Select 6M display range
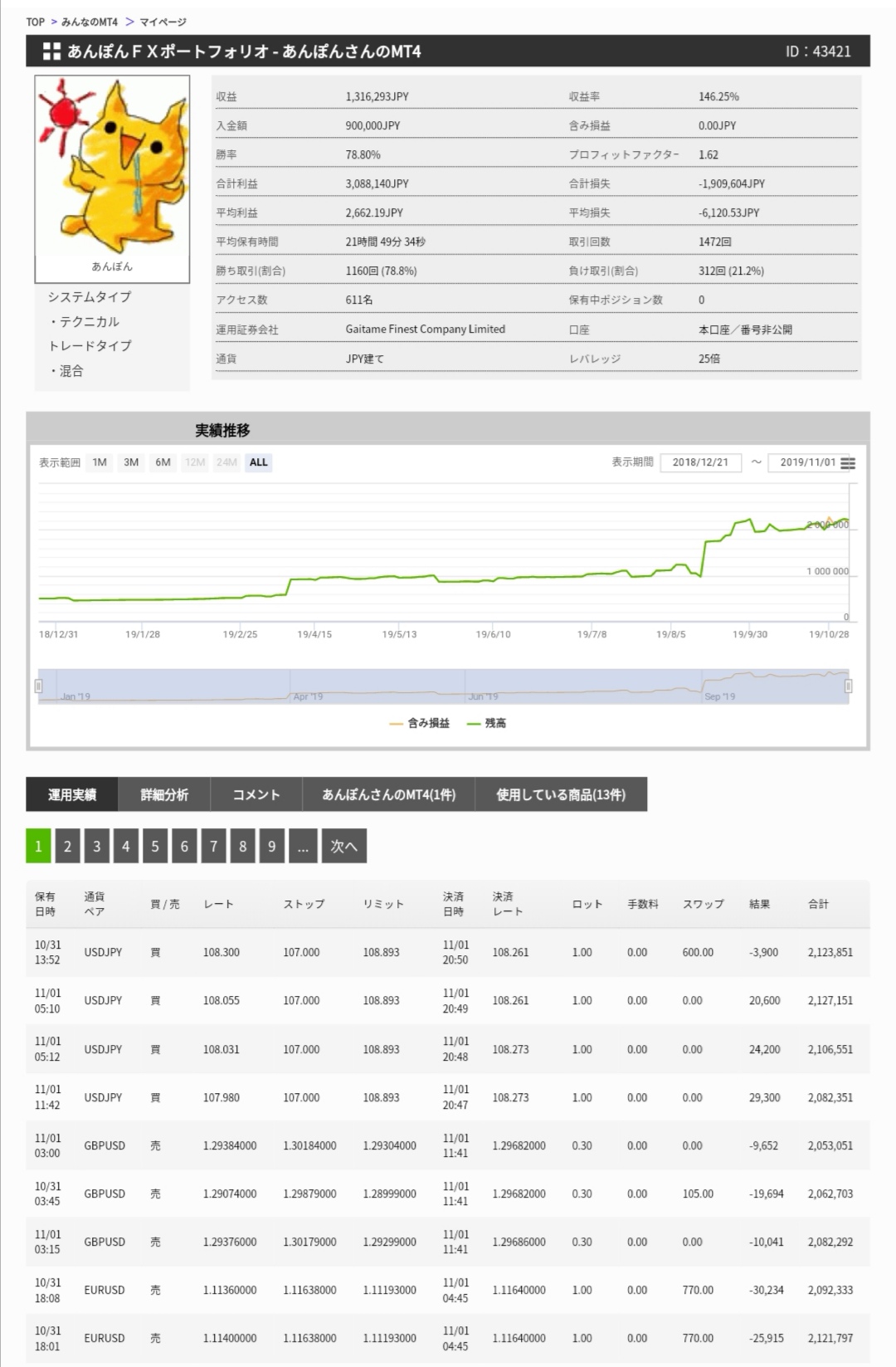The width and height of the screenshot is (896, 1367). tap(163, 462)
